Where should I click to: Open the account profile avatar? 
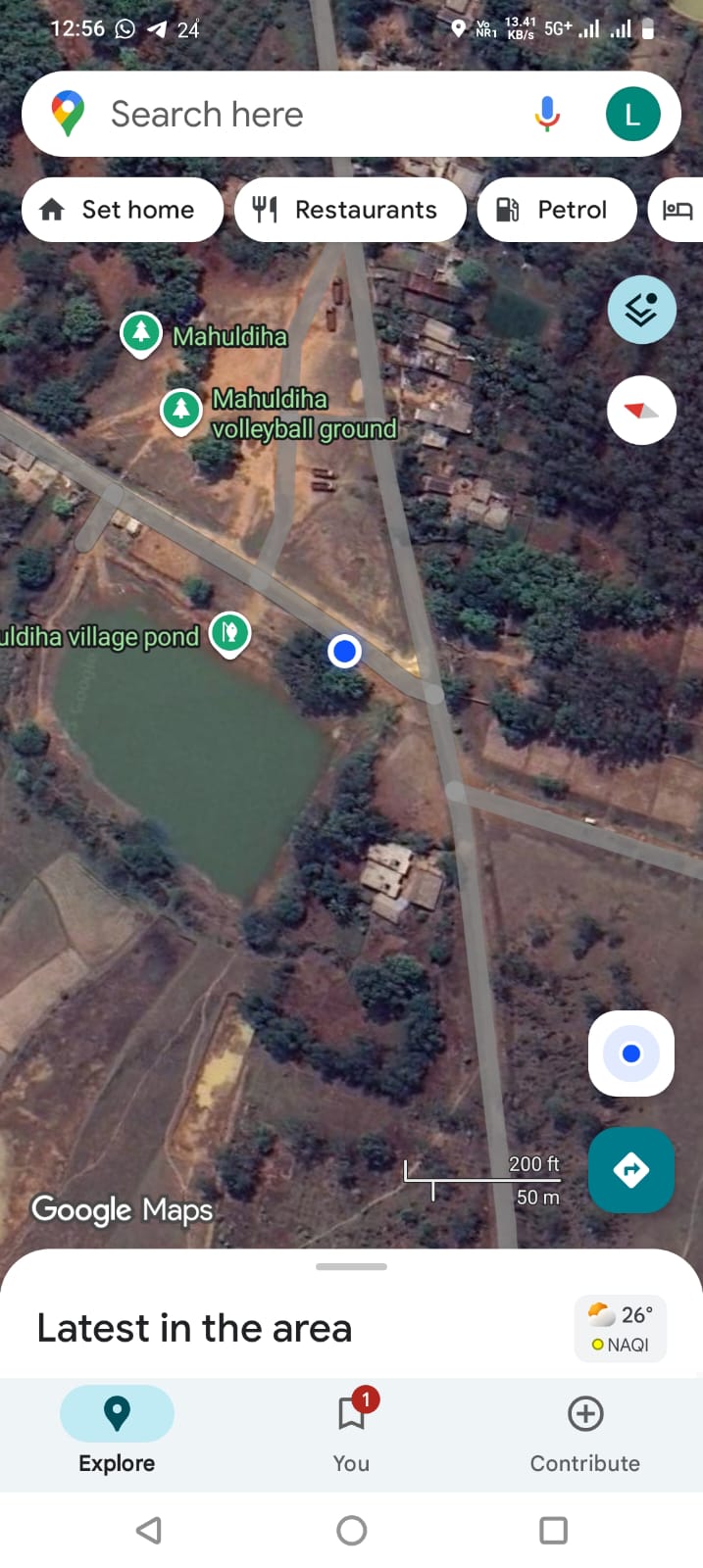coord(632,115)
